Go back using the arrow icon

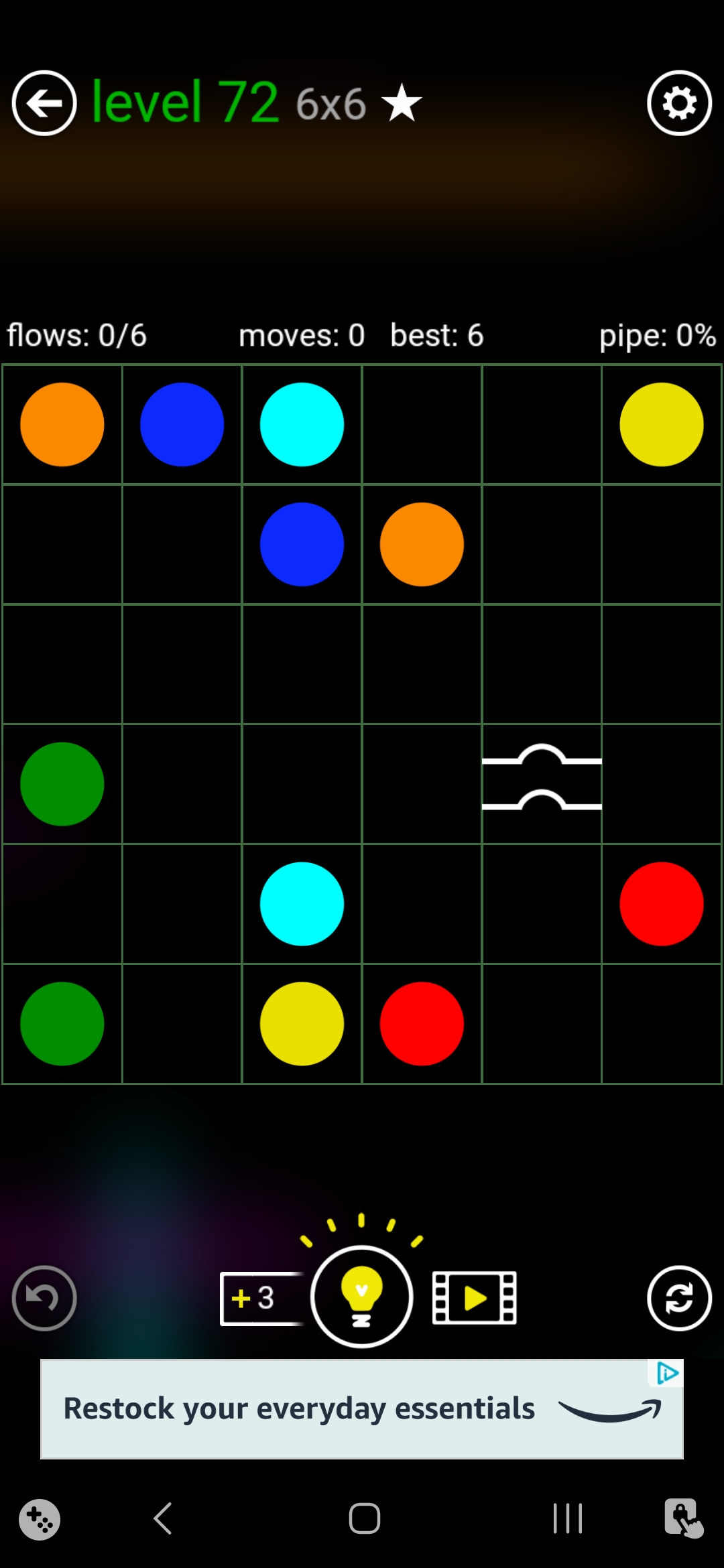point(44,103)
